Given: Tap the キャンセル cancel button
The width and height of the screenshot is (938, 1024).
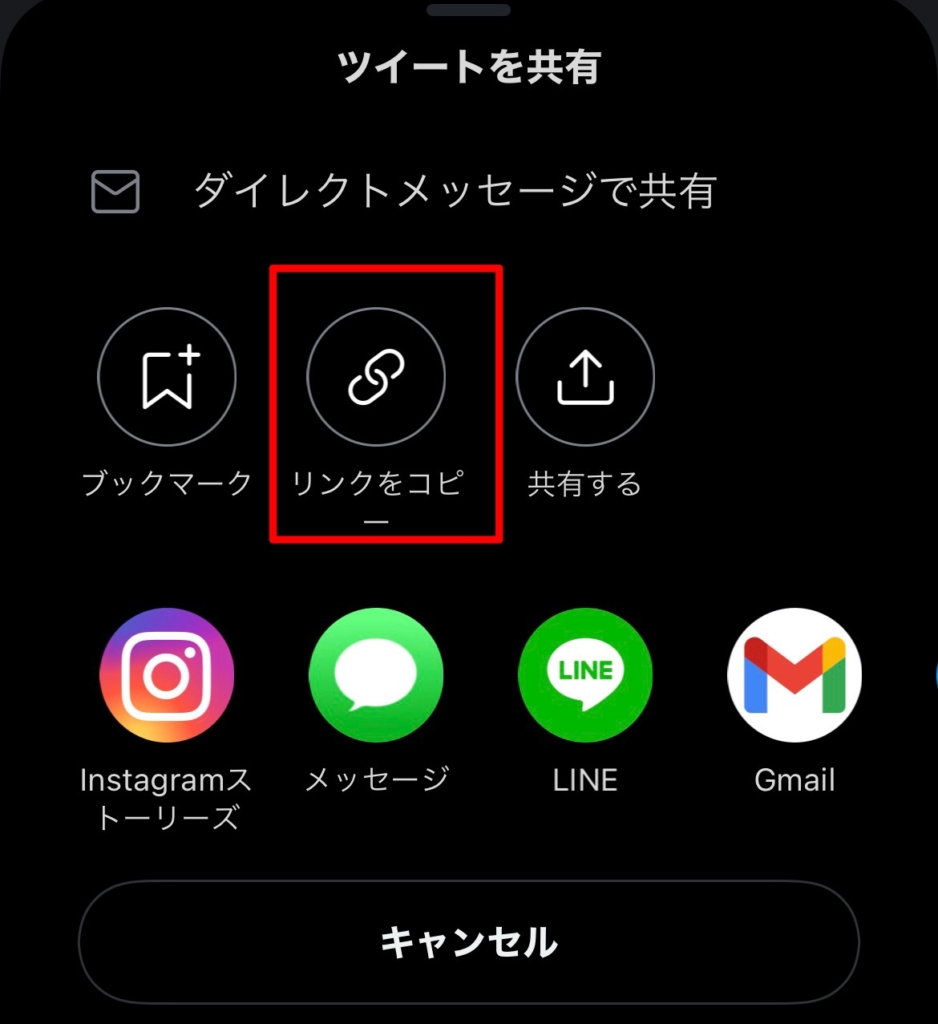Looking at the screenshot, I should point(469,942).
